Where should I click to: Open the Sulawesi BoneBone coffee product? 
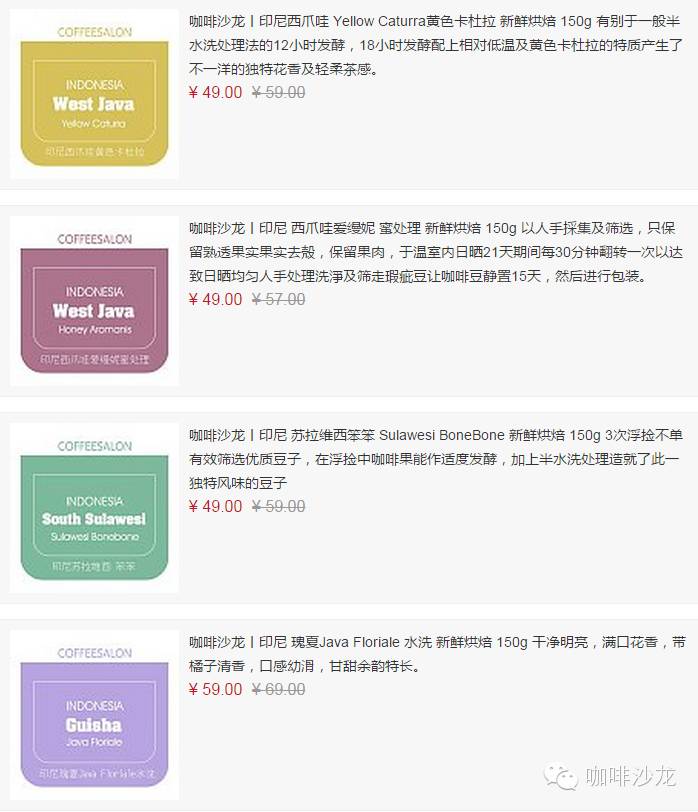tap(94, 509)
